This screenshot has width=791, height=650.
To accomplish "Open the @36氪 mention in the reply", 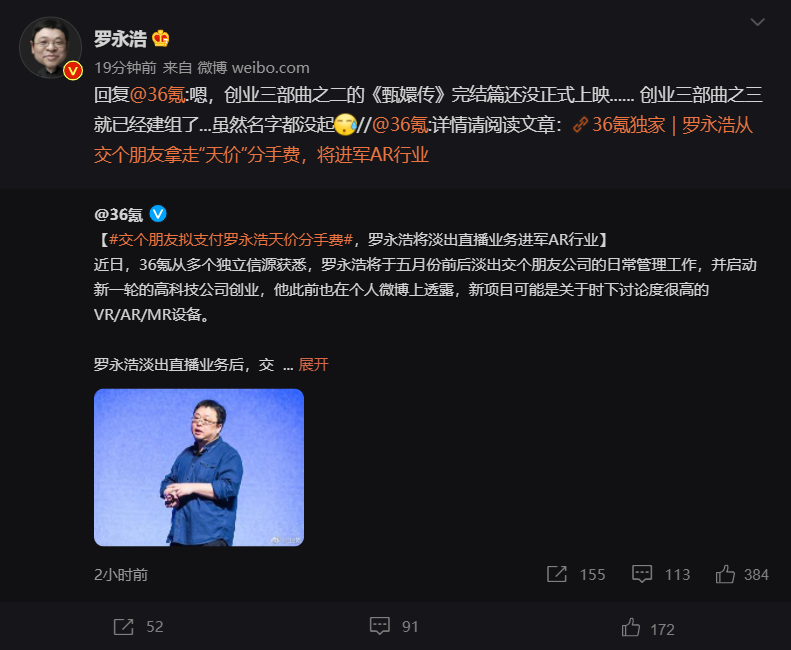I will tap(158, 96).
